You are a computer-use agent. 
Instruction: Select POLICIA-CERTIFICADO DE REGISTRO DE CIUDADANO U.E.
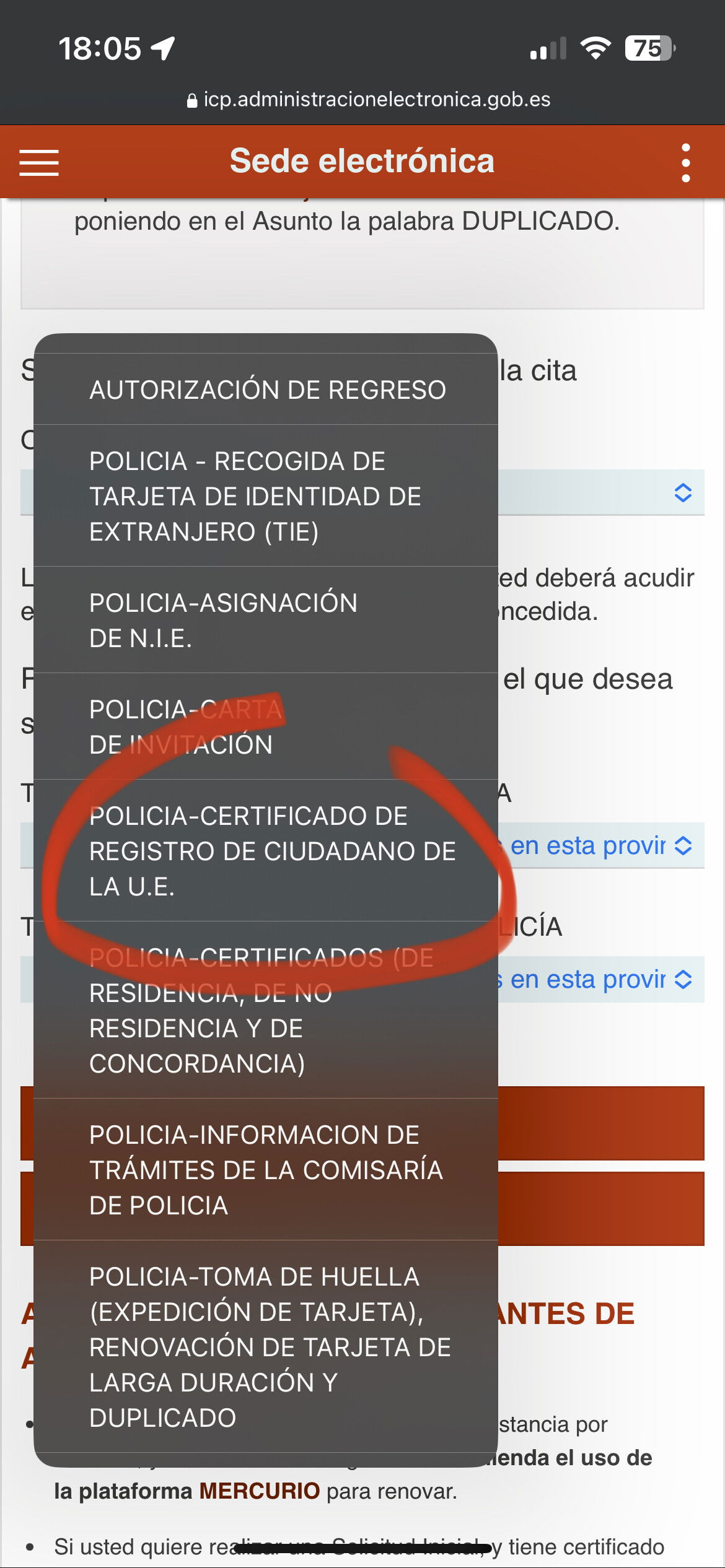click(266, 851)
